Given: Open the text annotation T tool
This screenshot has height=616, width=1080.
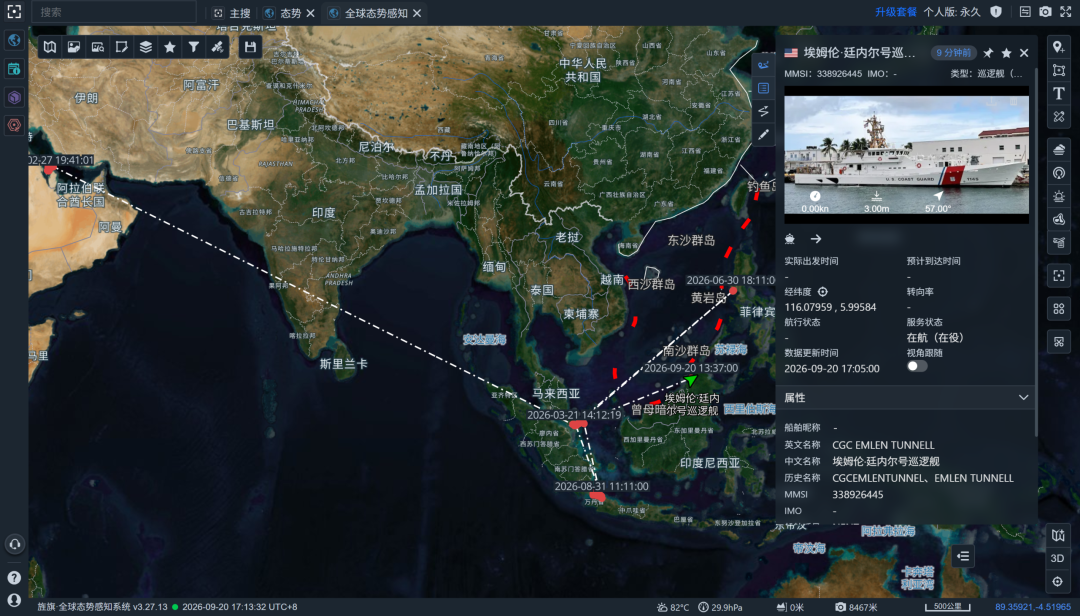Looking at the screenshot, I should 1059,93.
